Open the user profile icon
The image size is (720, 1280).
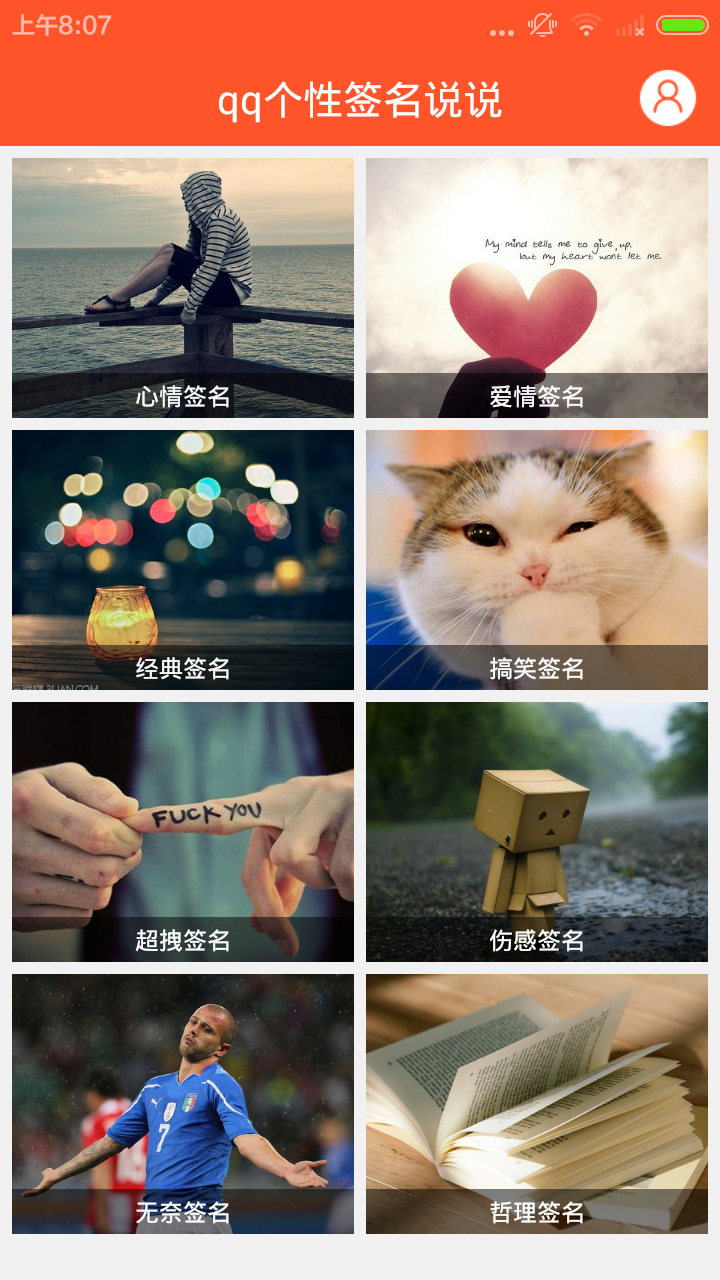coord(667,98)
